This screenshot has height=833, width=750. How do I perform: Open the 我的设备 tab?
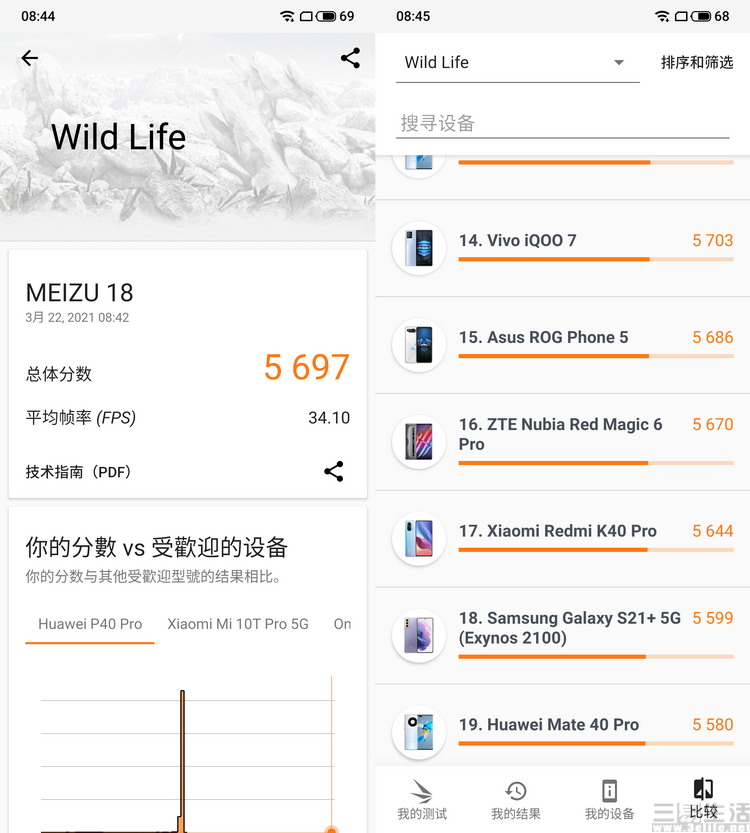609,800
